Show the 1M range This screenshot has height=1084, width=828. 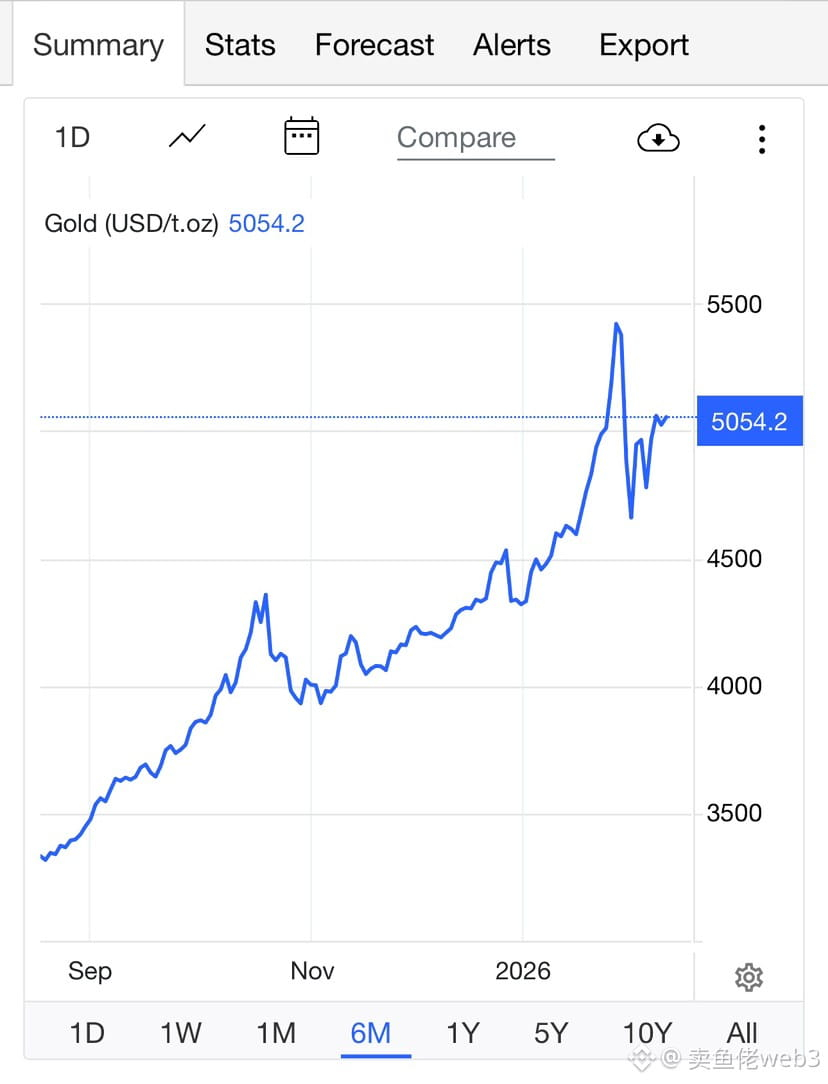(276, 1034)
